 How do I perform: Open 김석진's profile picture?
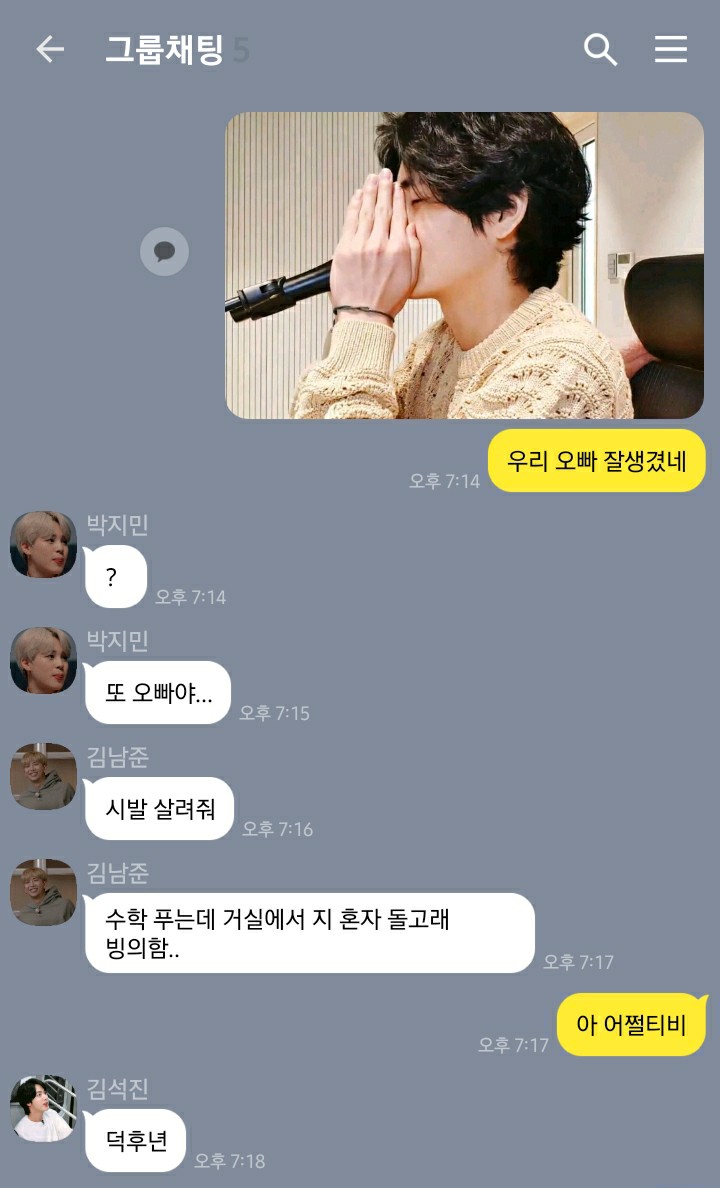coord(42,1109)
